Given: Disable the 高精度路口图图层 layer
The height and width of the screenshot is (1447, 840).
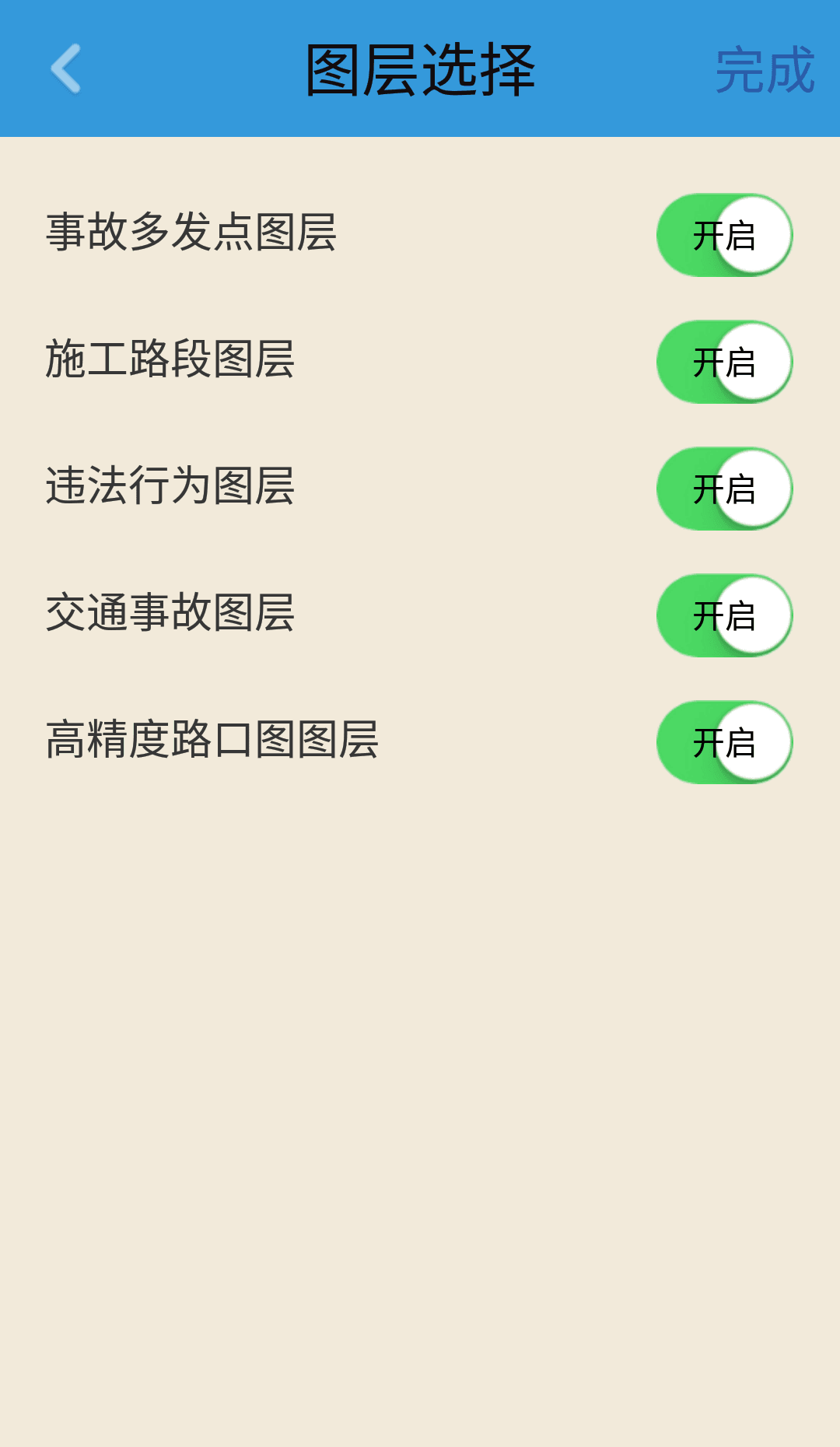Looking at the screenshot, I should [724, 742].
